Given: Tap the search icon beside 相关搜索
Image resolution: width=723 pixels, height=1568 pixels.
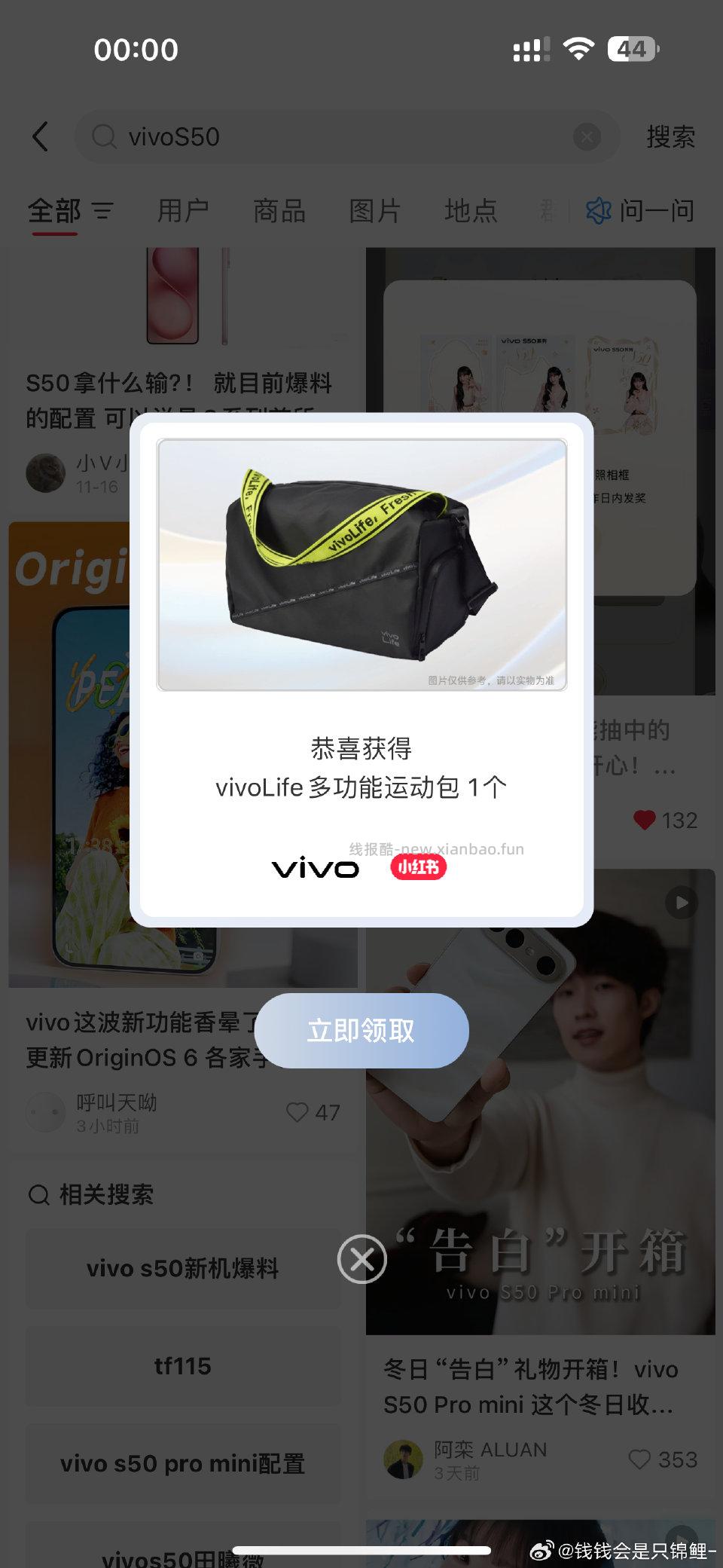Looking at the screenshot, I should [38, 1195].
